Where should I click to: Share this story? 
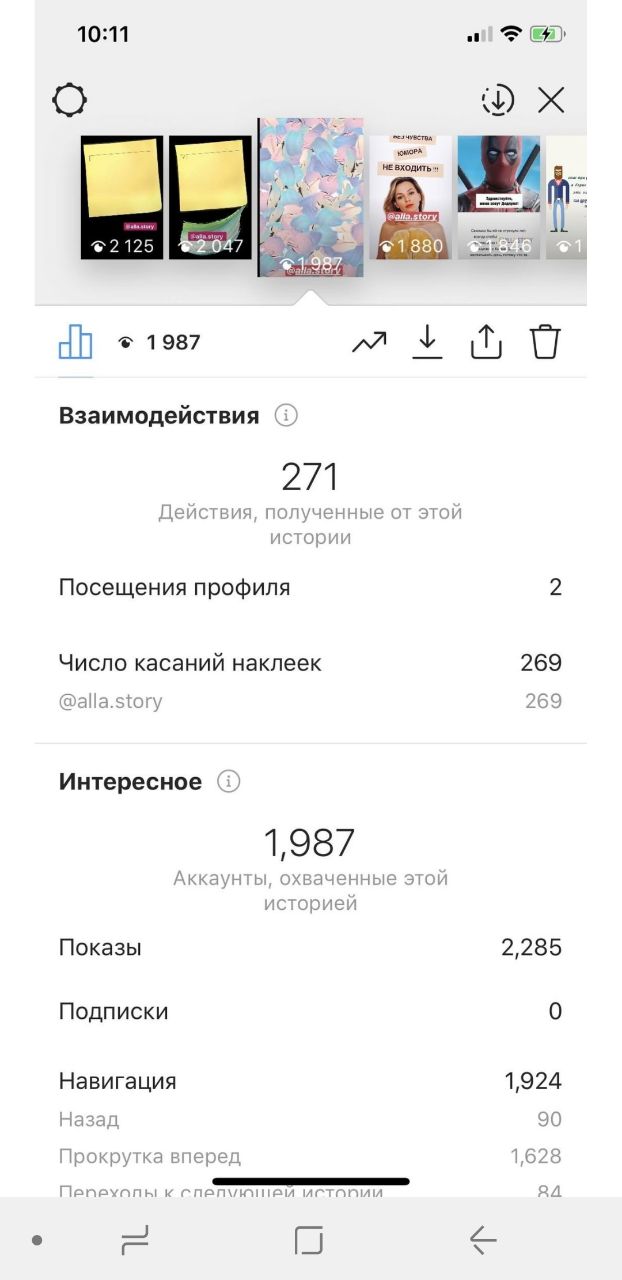click(485, 342)
